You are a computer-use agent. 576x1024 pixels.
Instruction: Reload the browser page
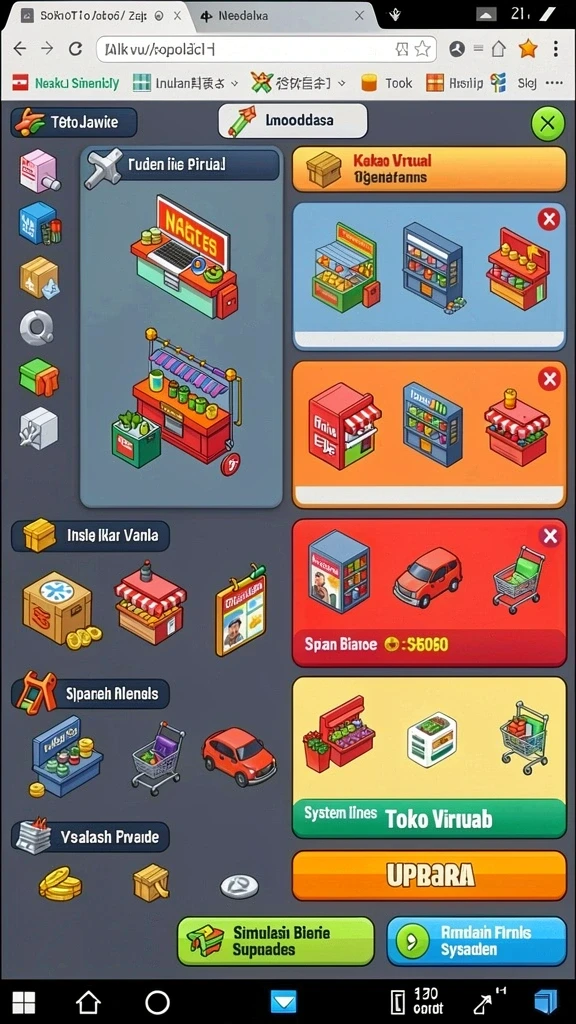(76, 49)
